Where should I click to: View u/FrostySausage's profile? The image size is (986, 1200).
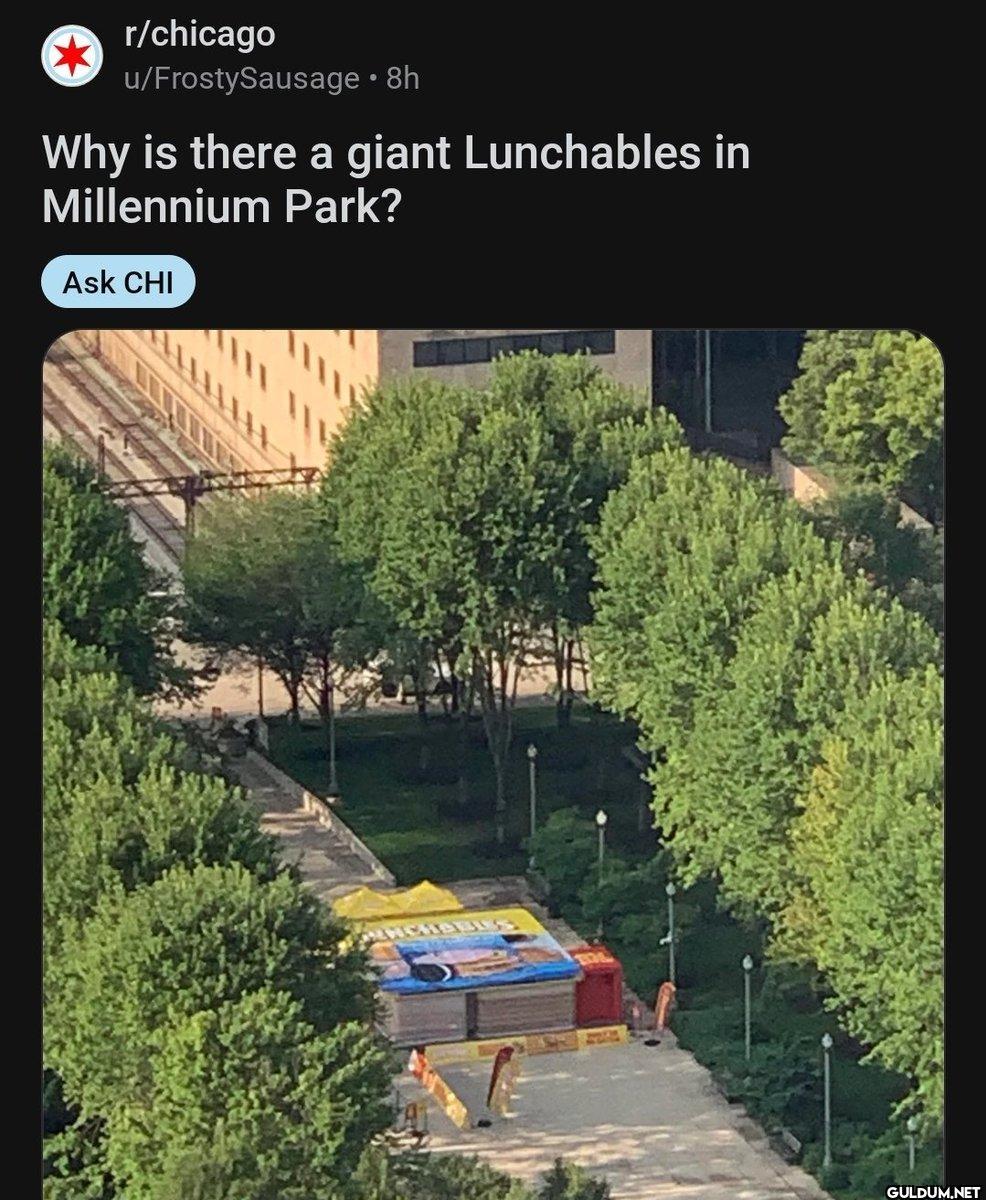pyautogui.click(x=240, y=78)
